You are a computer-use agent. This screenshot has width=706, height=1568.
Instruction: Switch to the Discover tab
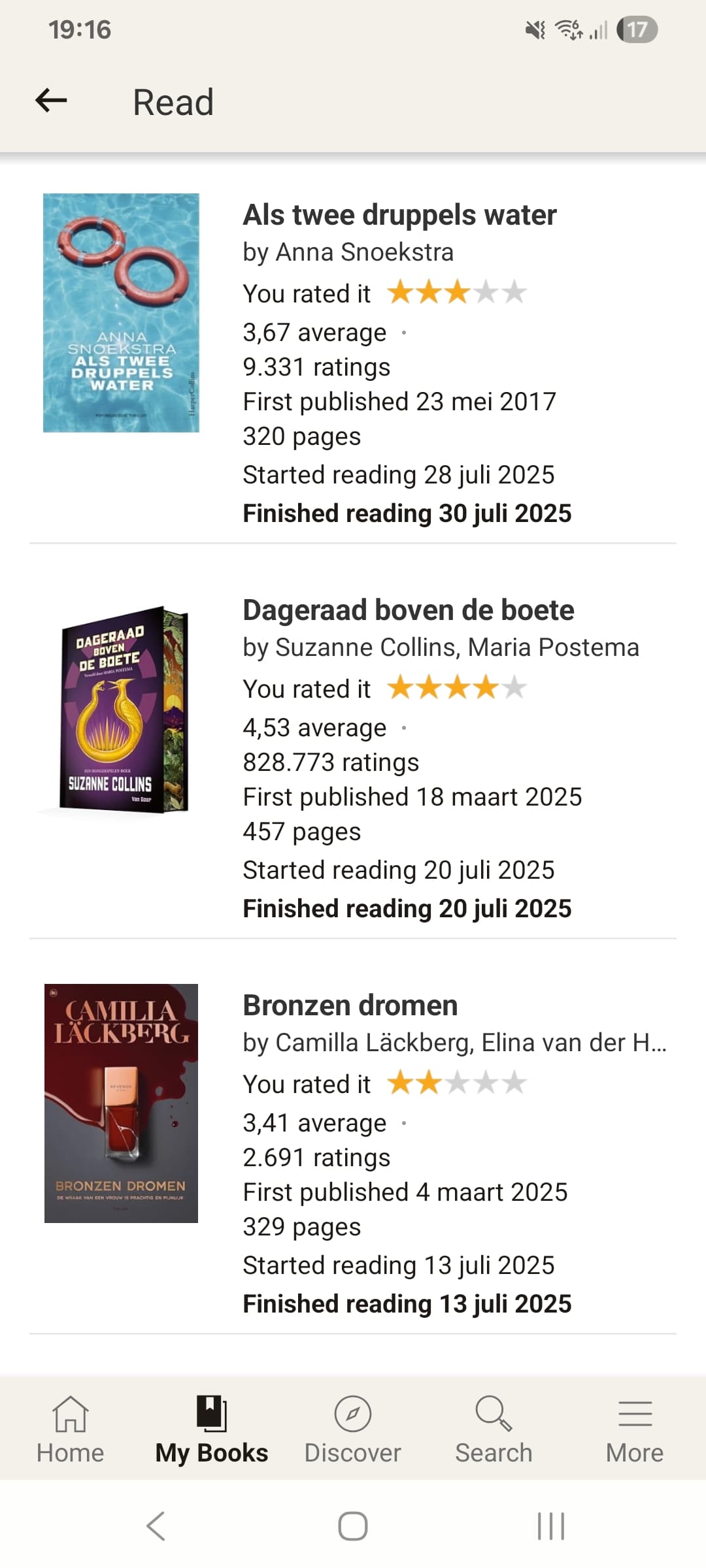[353, 1430]
